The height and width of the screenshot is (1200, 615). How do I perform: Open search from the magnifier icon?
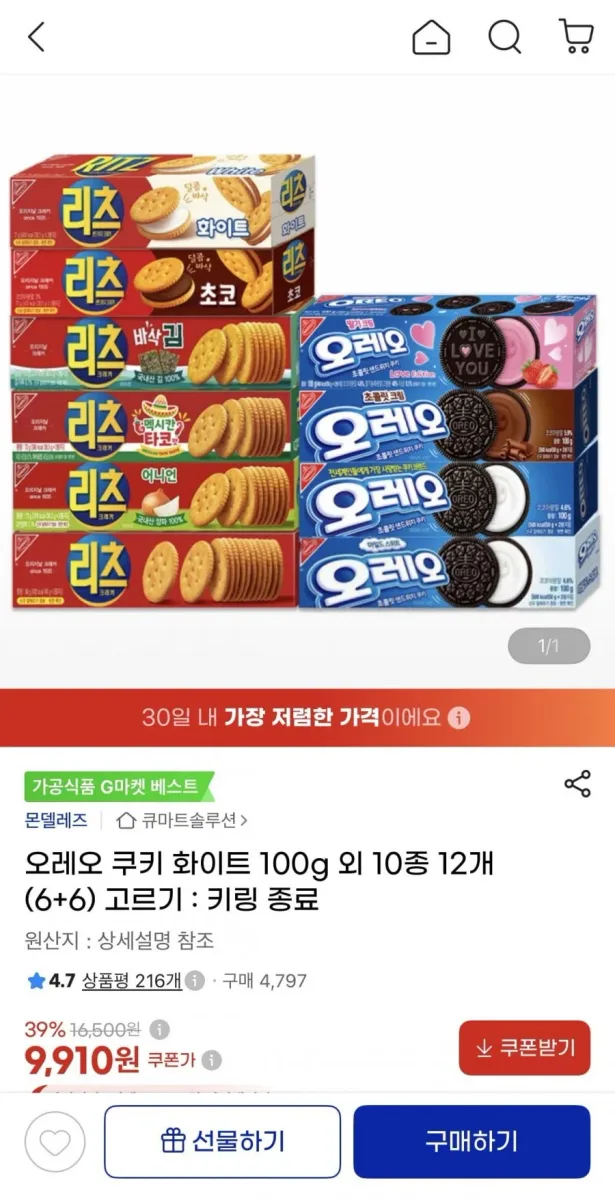coord(504,38)
